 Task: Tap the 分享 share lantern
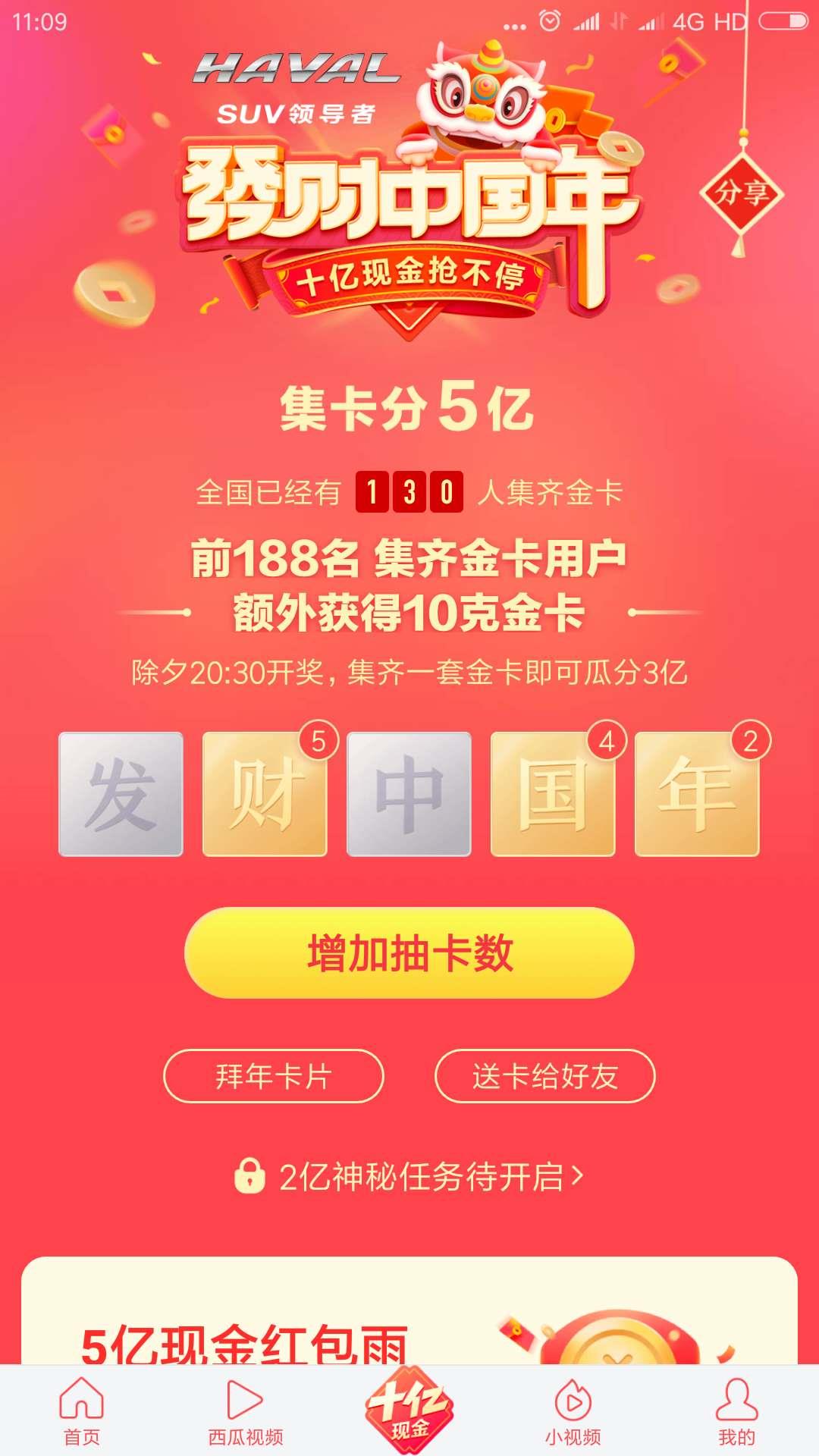point(741,193)
